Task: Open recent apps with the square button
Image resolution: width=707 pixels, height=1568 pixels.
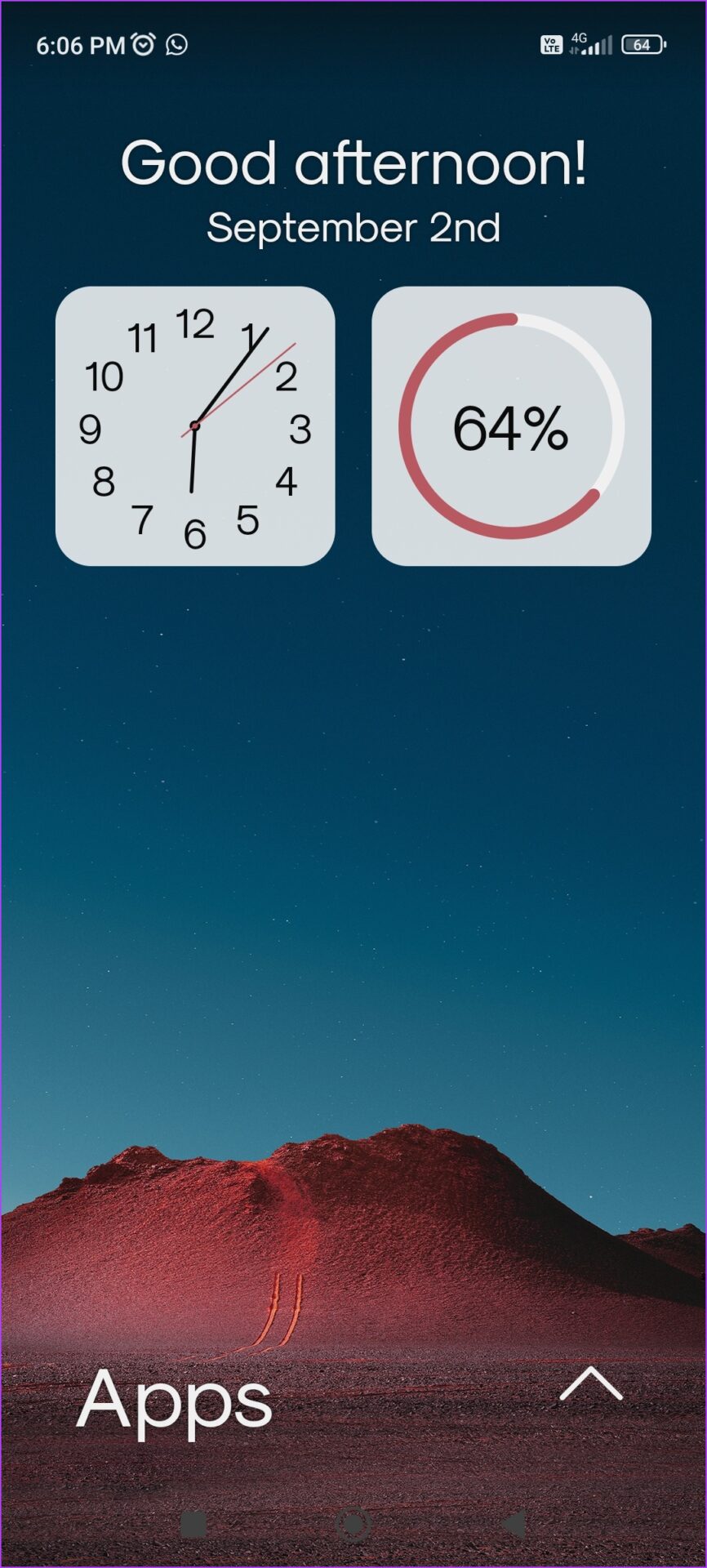Action: [x=193, y=1524]
